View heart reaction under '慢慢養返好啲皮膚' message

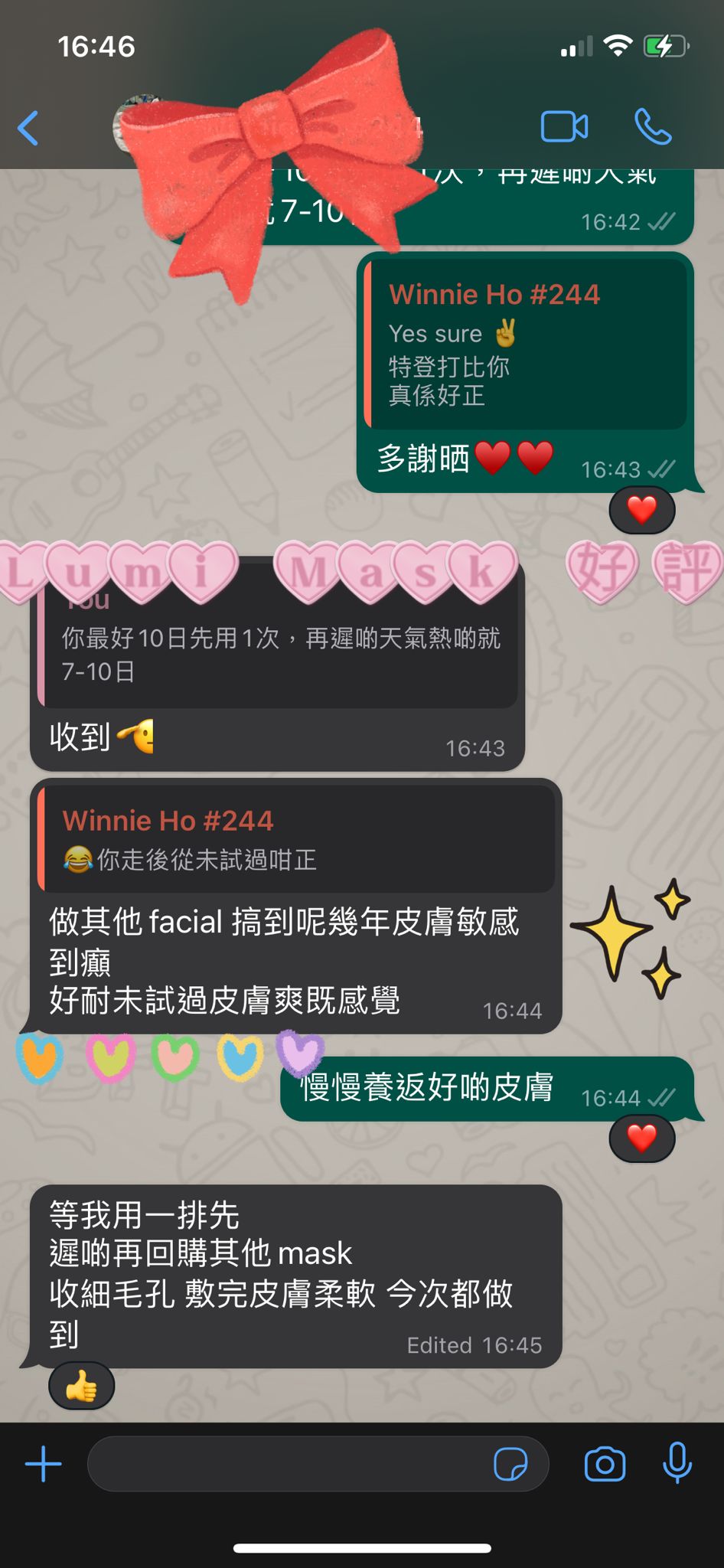pos(641,1138)
